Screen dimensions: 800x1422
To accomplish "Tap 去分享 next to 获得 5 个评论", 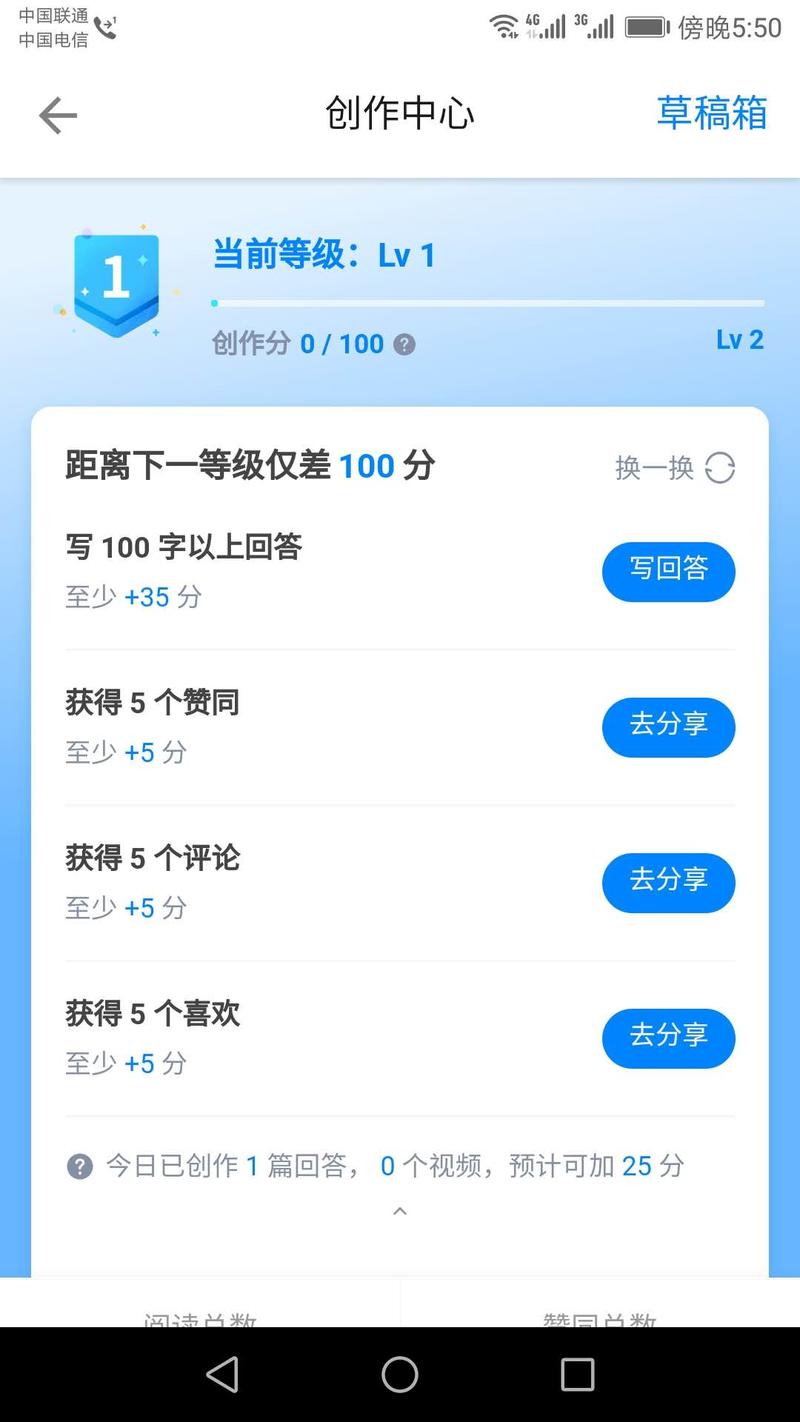I will pyautogui.click(x=668, y=882).
